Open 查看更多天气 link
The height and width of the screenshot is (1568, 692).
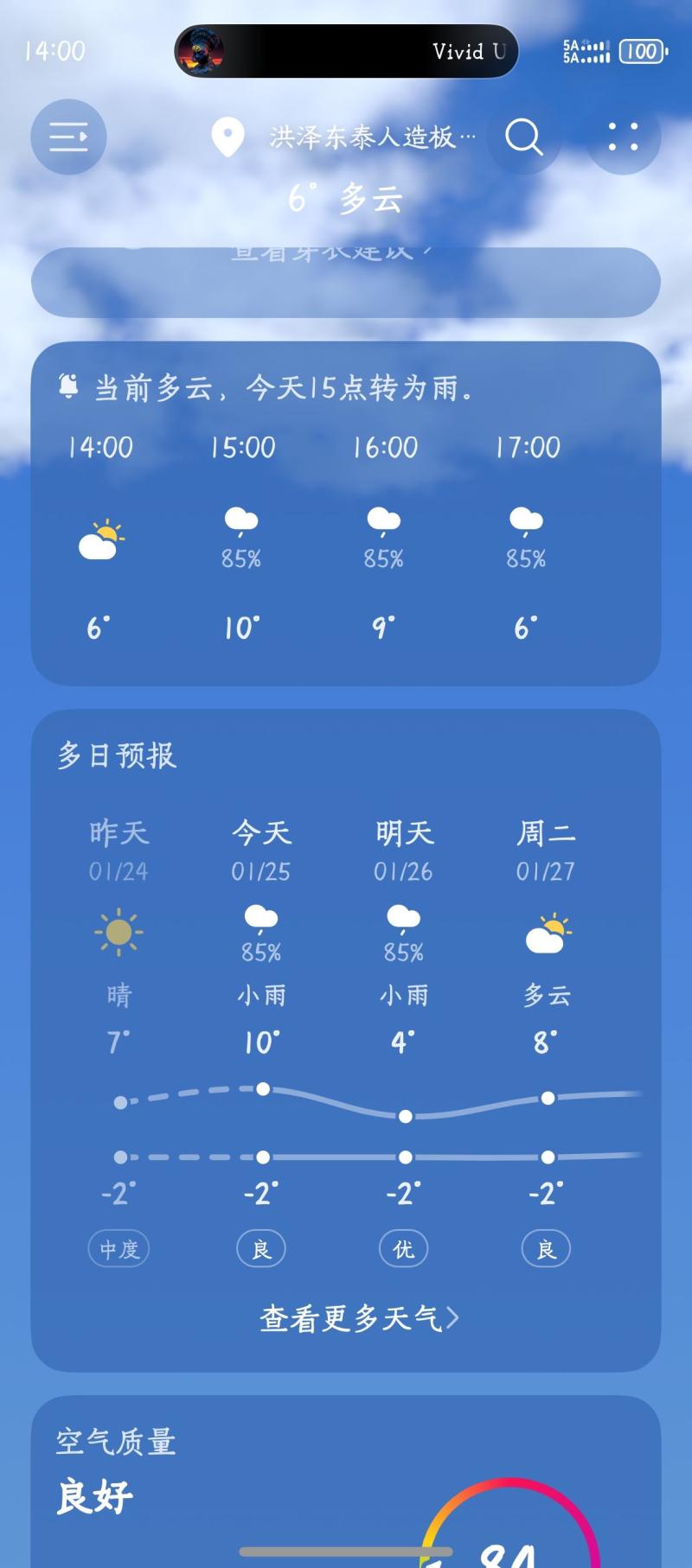tap(358, 1318)
